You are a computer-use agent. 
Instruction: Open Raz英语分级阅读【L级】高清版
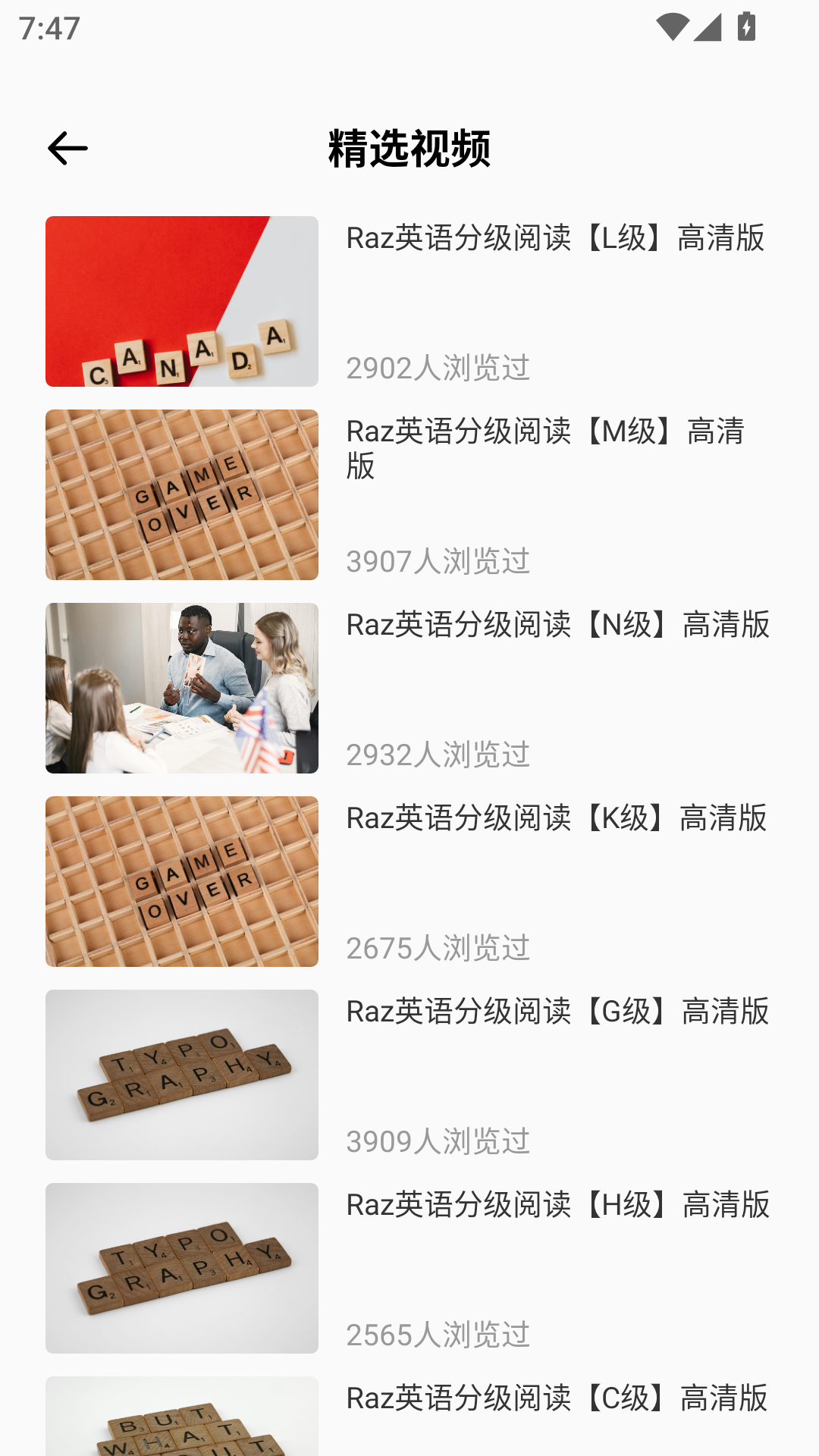tap(556, 239)
